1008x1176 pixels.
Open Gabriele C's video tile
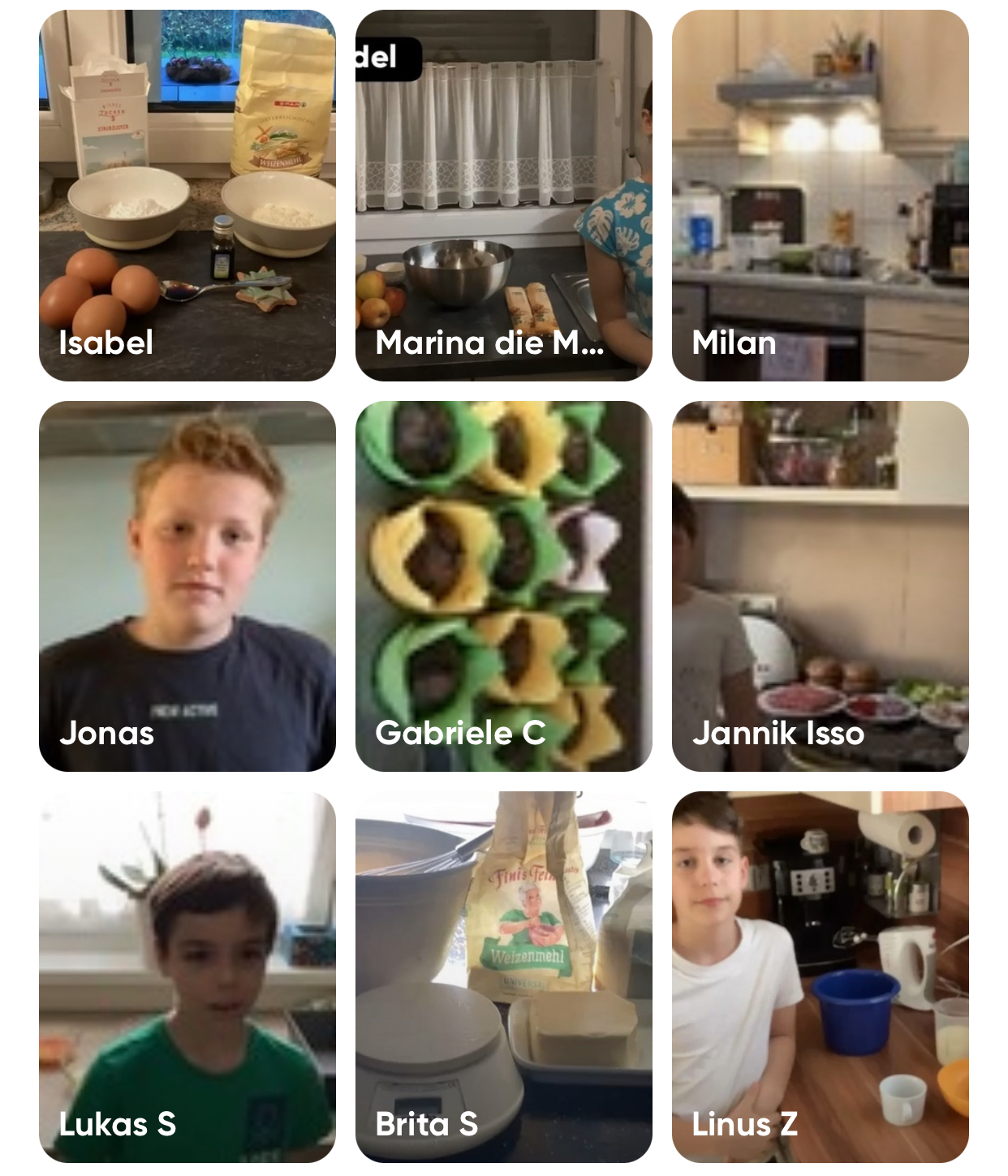pyautogui.click(x=503, y=586)
